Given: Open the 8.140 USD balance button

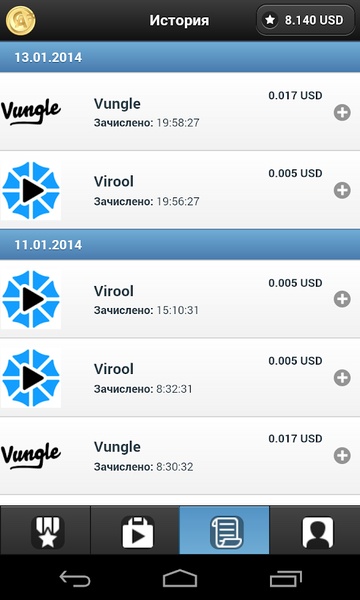Looking at the screenshot, I should 305,20.
